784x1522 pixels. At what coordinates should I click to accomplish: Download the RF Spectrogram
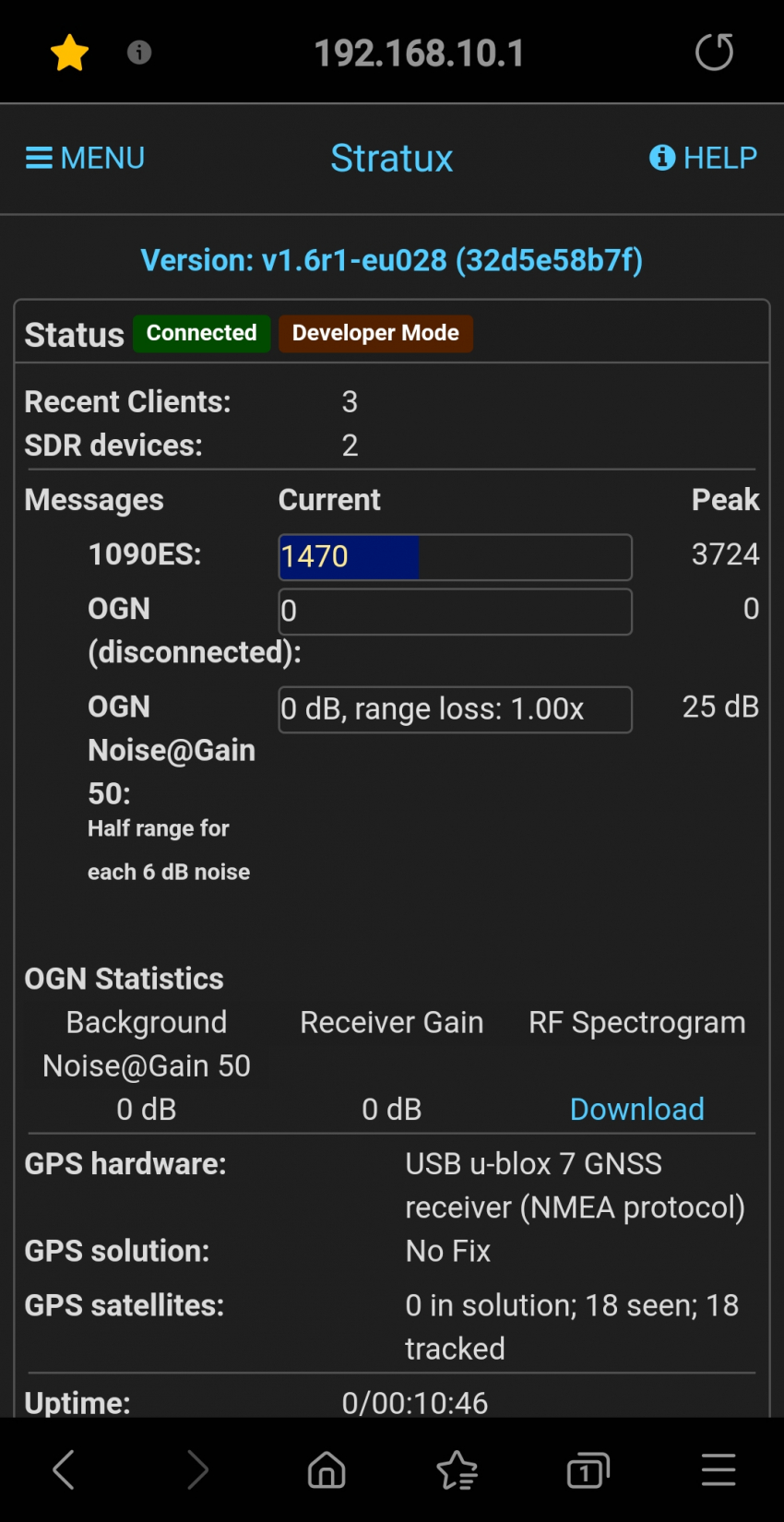636,1109
